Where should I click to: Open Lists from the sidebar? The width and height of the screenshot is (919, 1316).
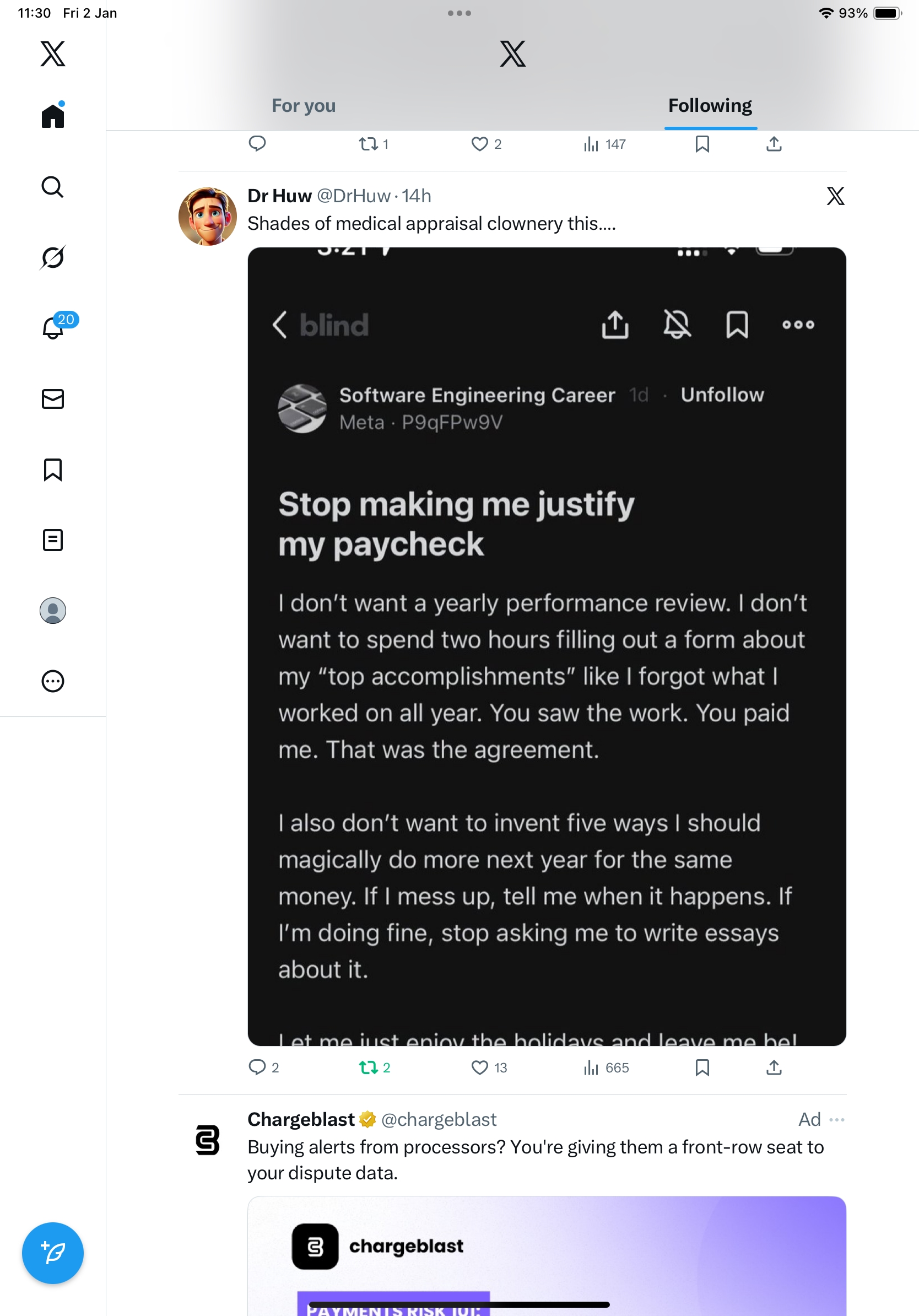coord(53,540)
